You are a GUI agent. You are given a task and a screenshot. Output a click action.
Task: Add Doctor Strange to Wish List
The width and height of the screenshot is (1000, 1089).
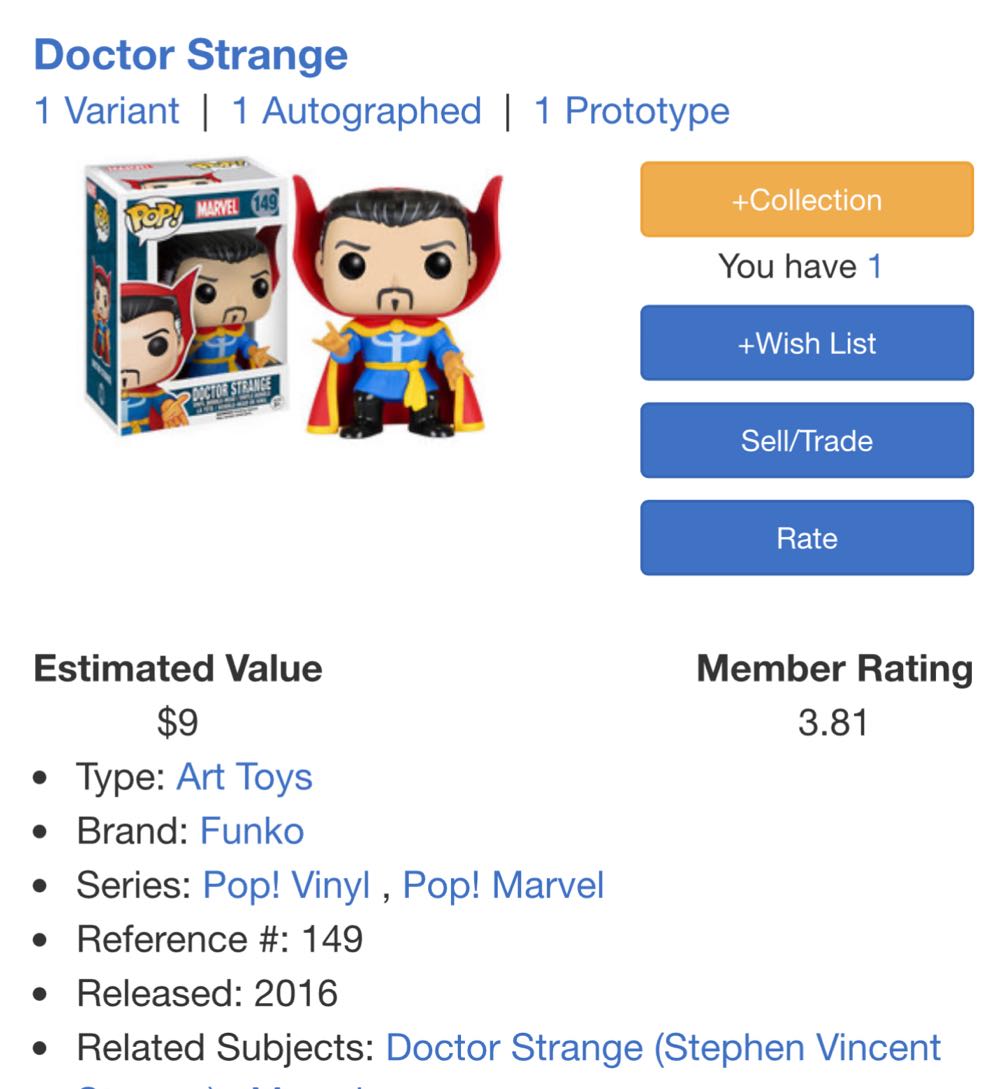pyautogui.click(x=806, y=343)
